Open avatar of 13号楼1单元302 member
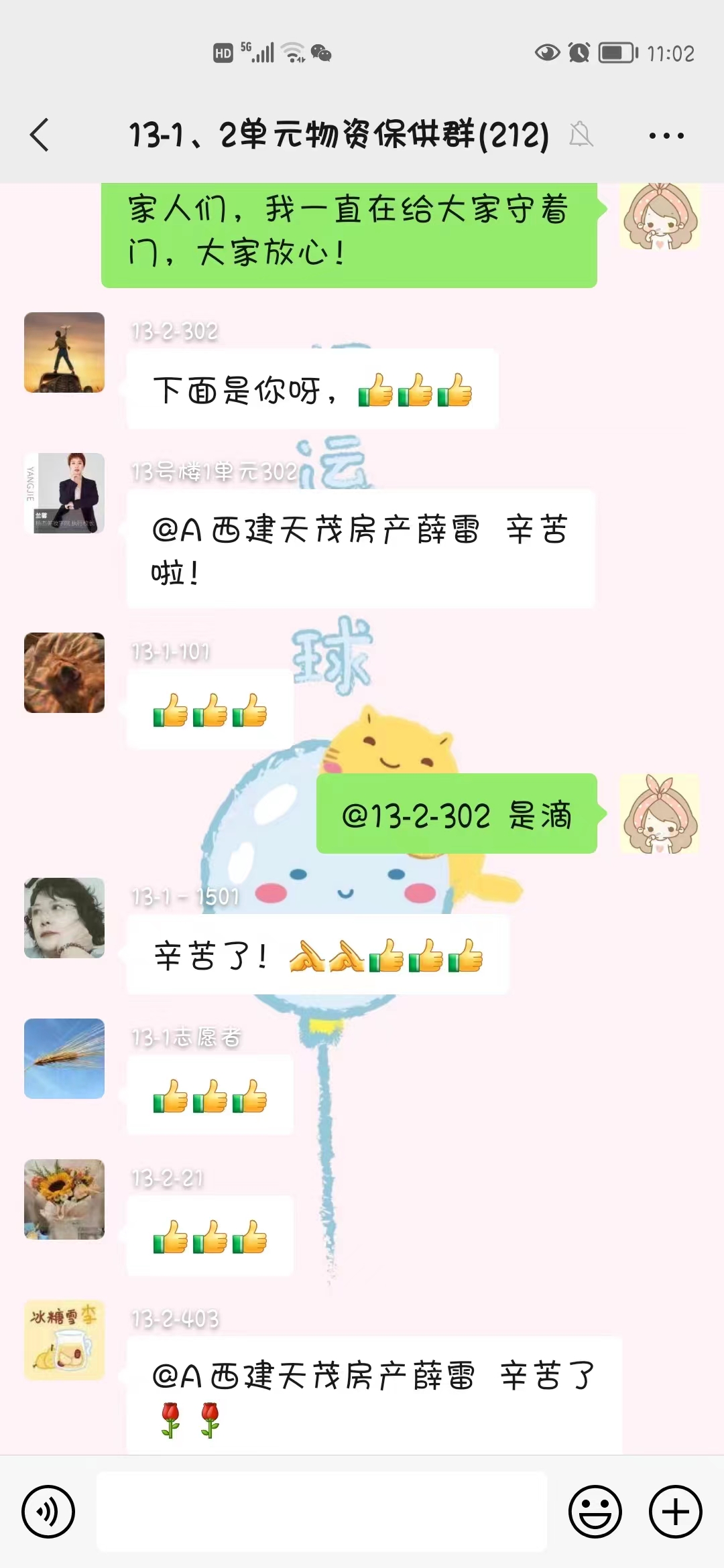The image size is (724, 1568). point(64,493)
